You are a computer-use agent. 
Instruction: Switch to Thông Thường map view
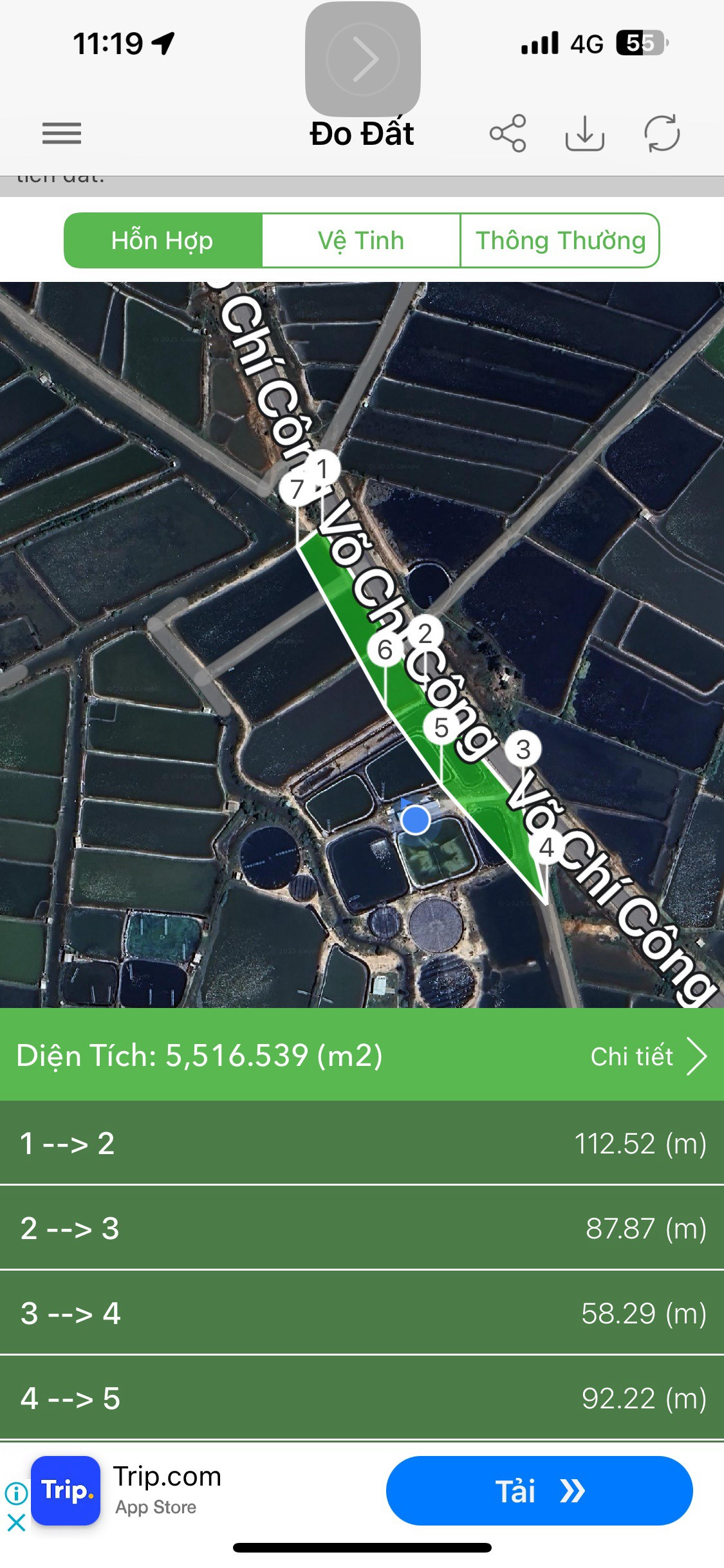(560, 241)
